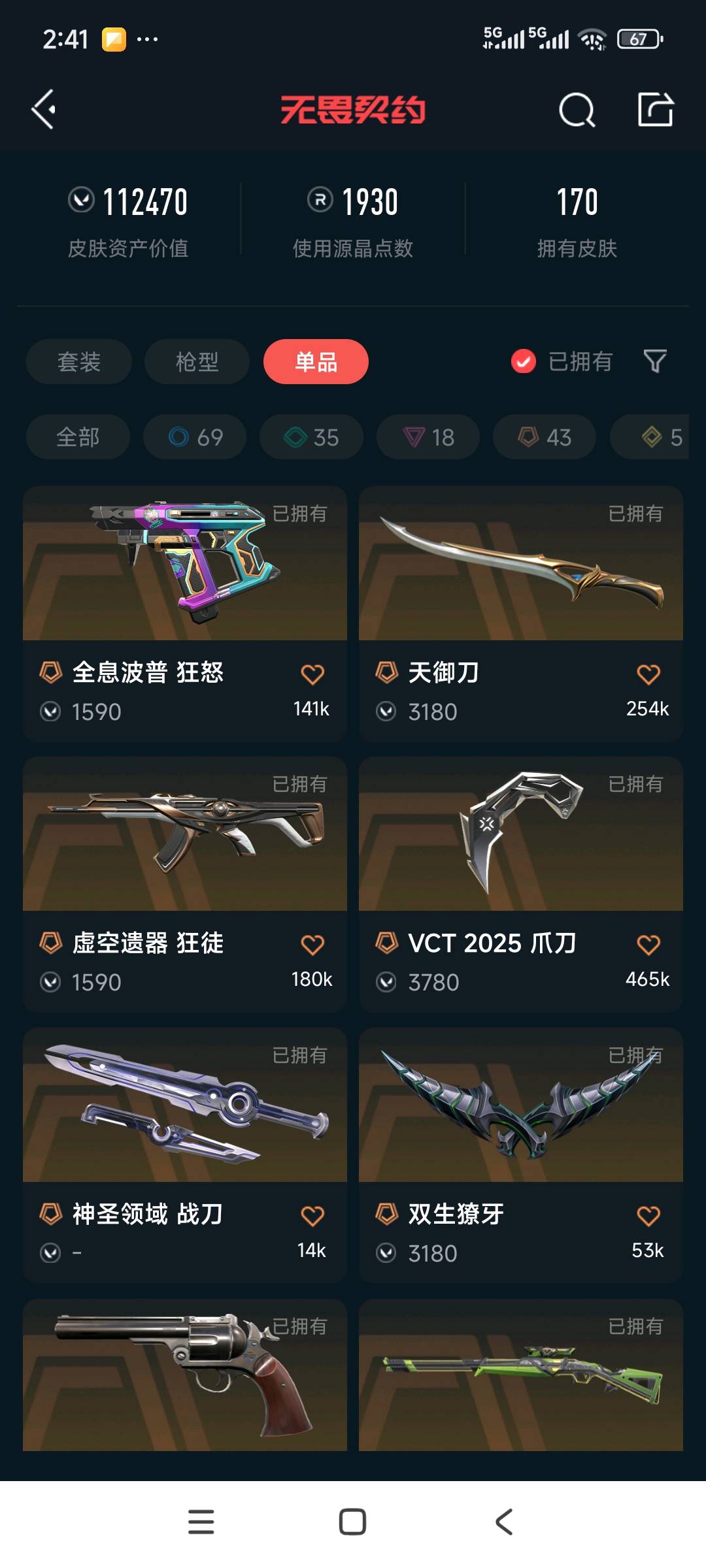
Task: Filter by the blue tier chip 69
Action: (195, 437)
